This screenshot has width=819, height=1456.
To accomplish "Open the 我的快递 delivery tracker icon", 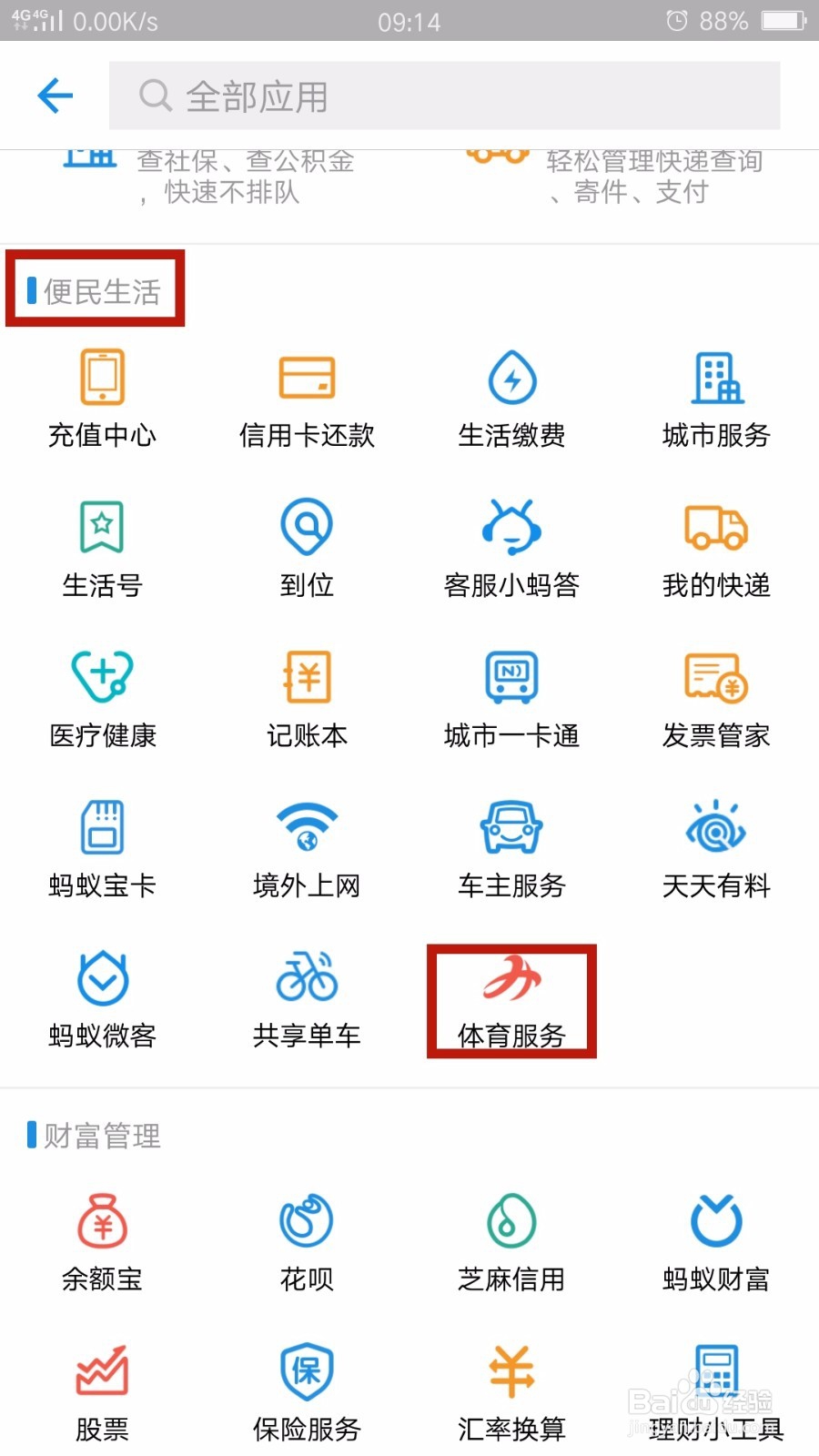I will [x=715, y=546].
